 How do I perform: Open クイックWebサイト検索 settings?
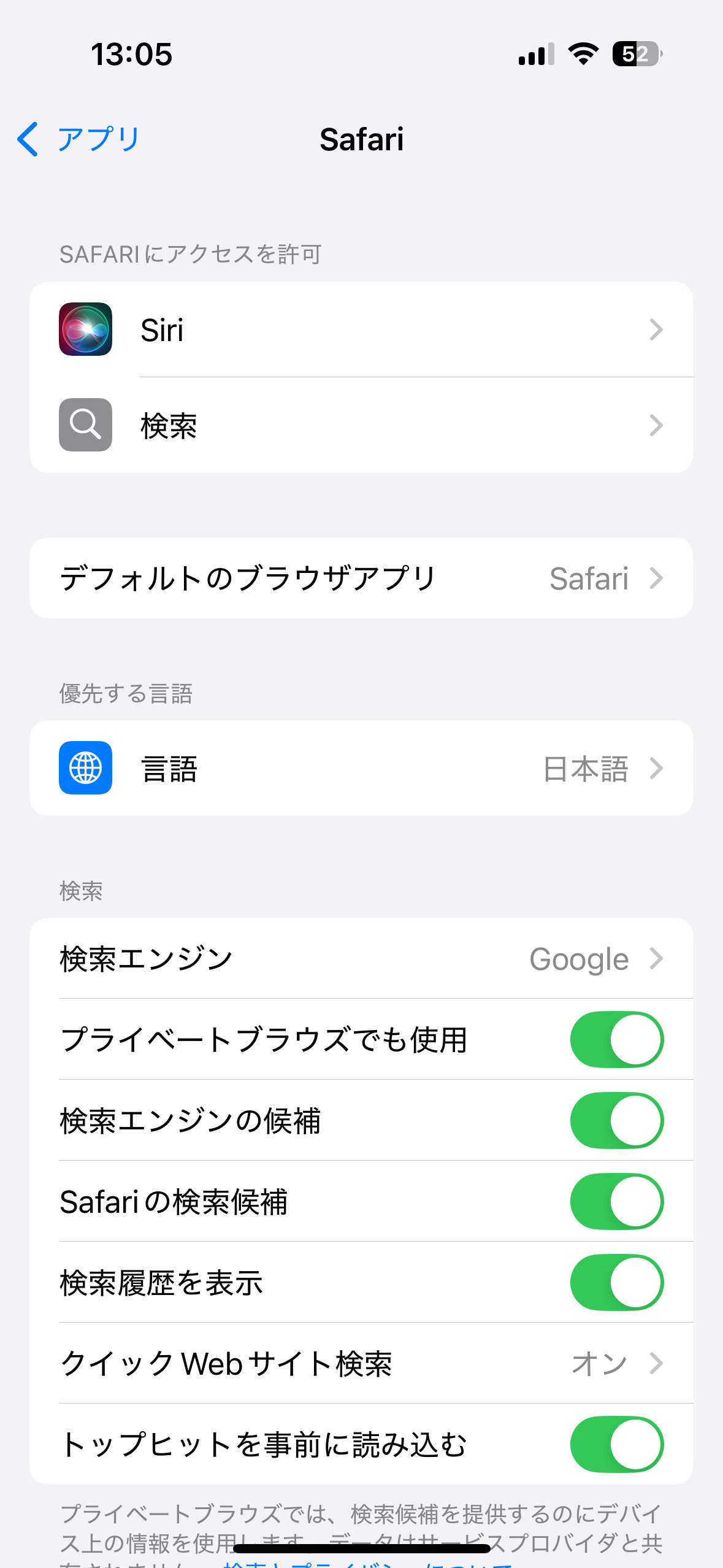click(x=361, y=1363)
